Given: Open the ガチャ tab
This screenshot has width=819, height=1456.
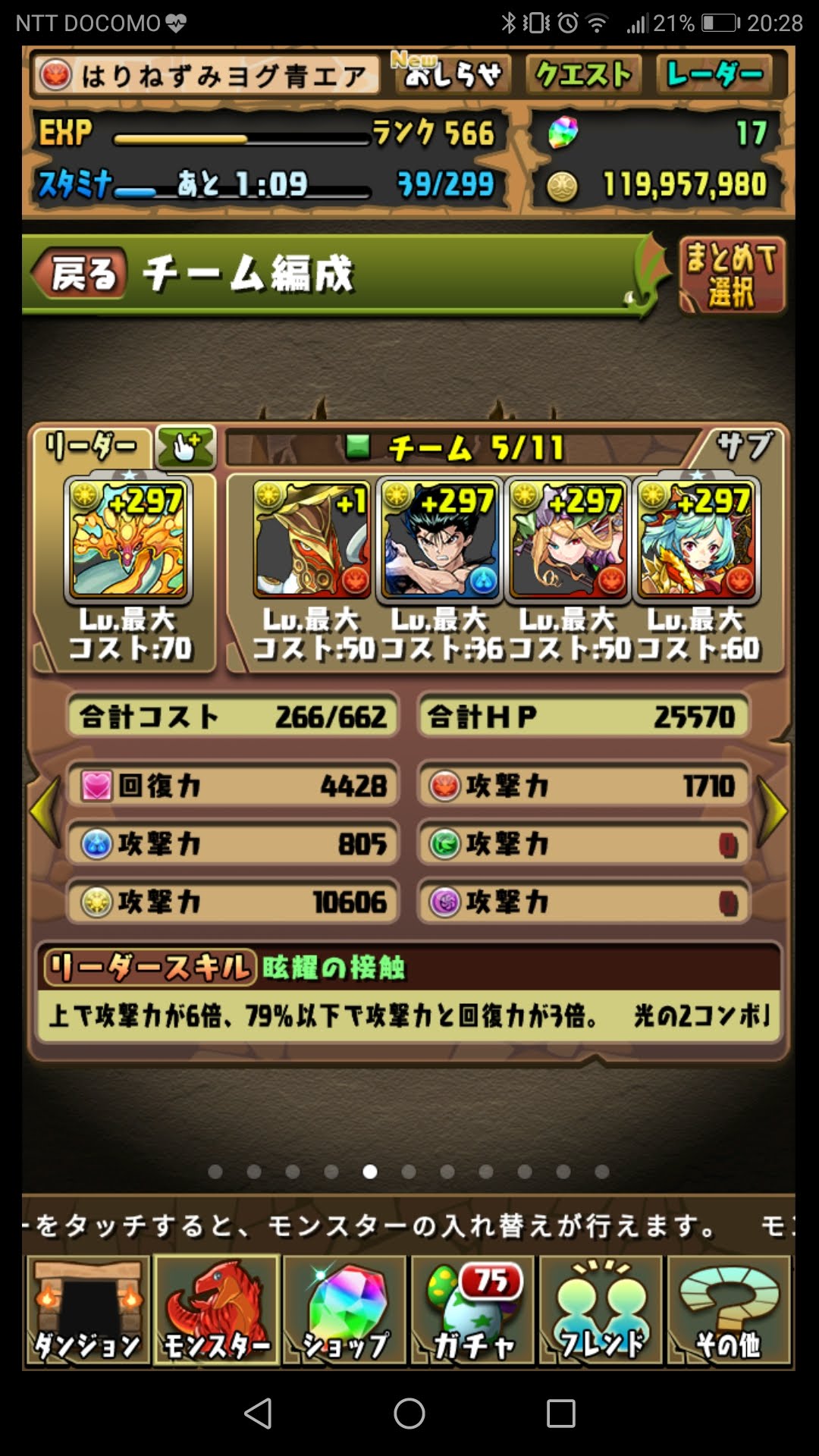Looking at the screenshot, I should (473, 1310).
